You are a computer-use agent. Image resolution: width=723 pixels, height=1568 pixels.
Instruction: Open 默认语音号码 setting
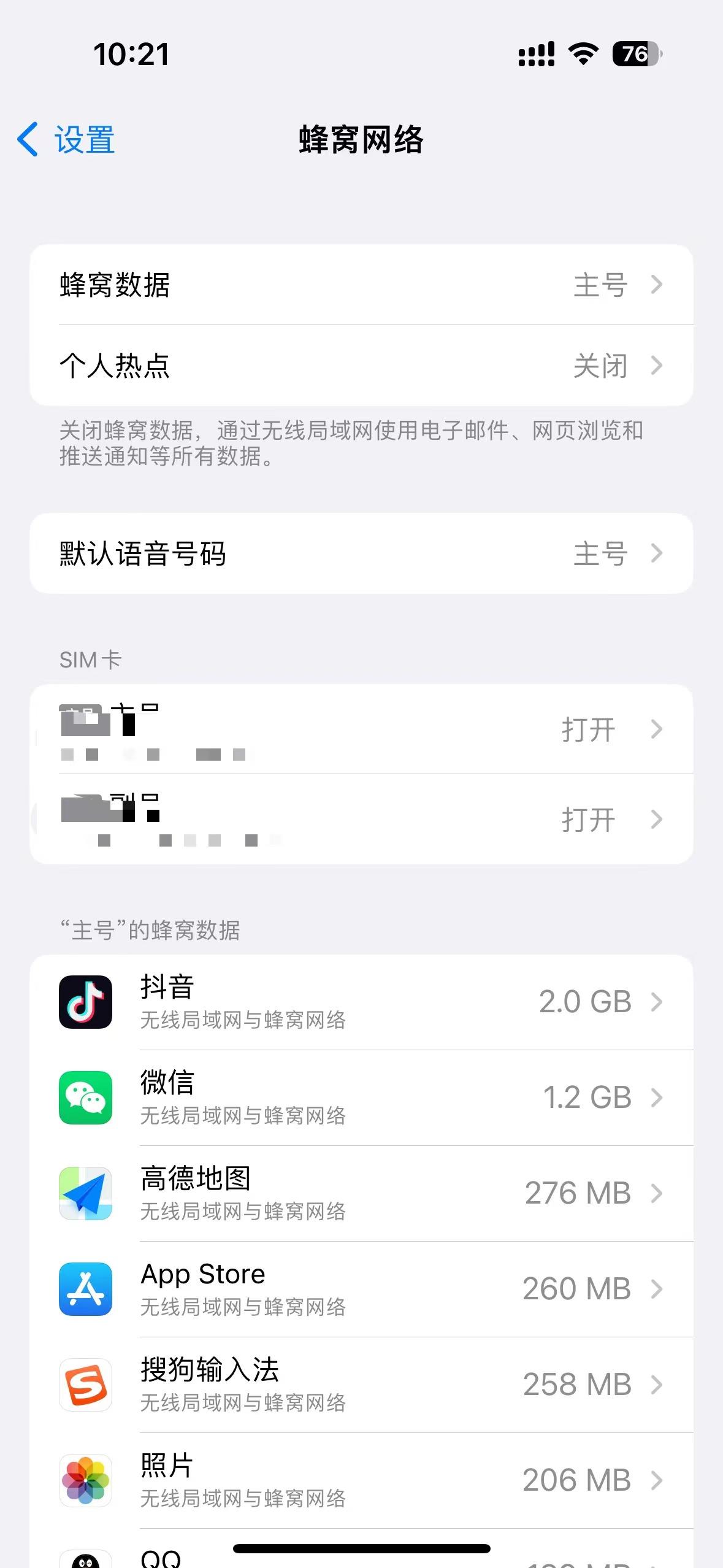point(361,554)
